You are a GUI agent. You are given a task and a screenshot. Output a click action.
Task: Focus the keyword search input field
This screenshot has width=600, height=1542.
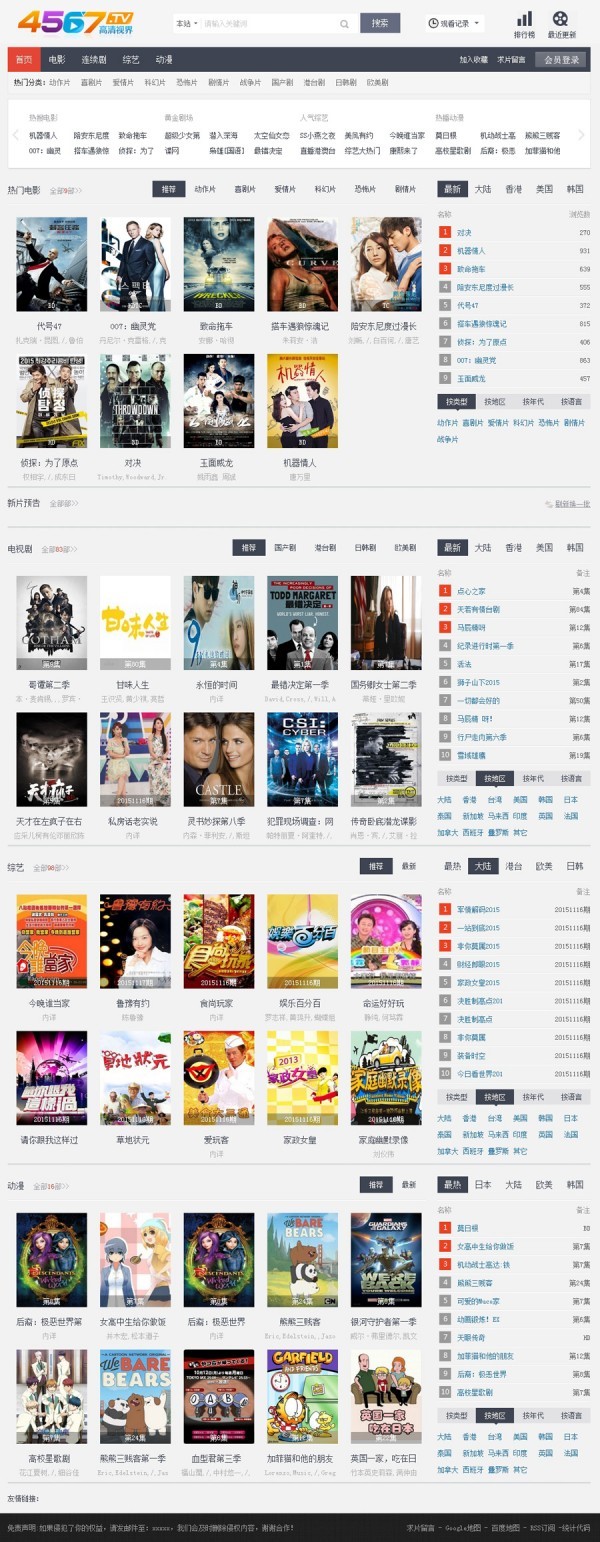coord(270,23)
